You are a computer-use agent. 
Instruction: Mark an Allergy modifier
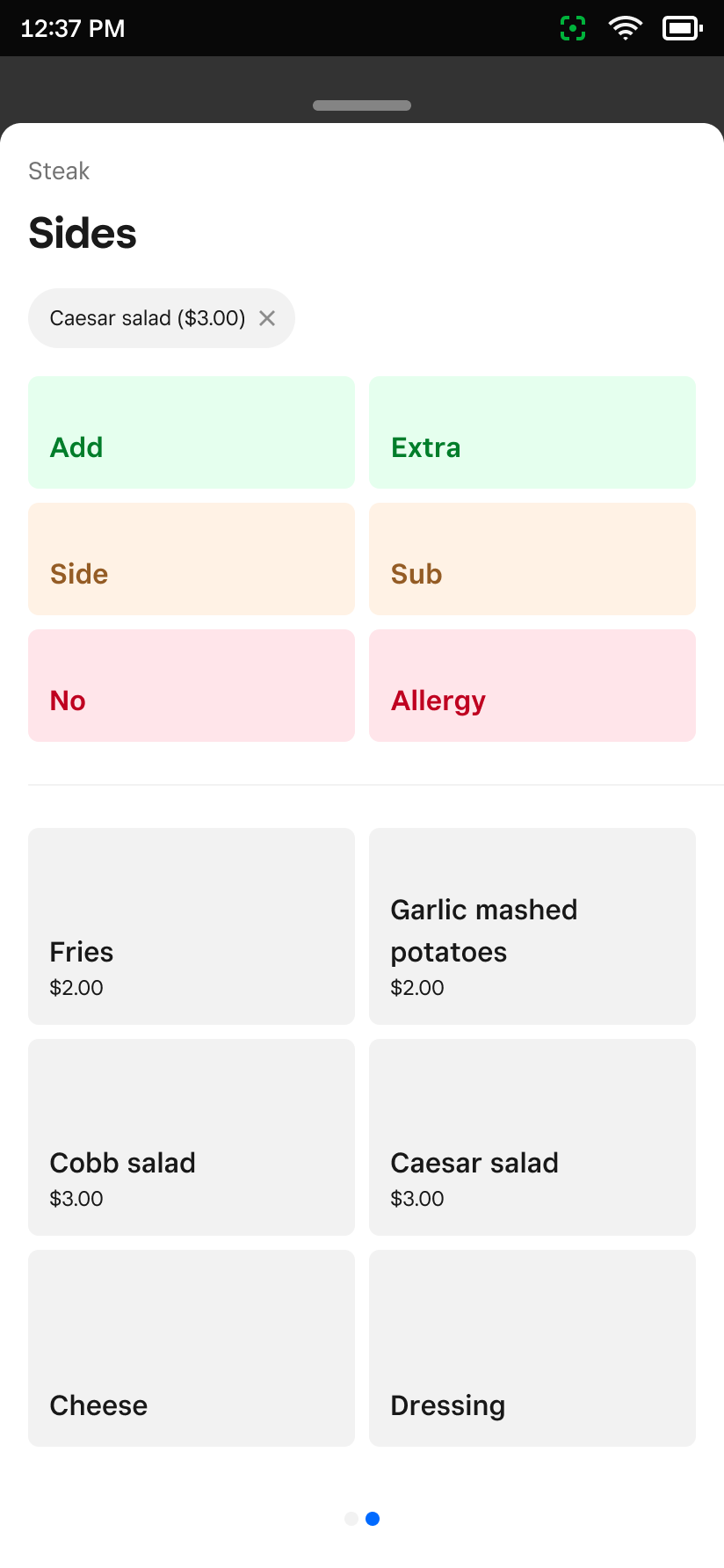532,686
